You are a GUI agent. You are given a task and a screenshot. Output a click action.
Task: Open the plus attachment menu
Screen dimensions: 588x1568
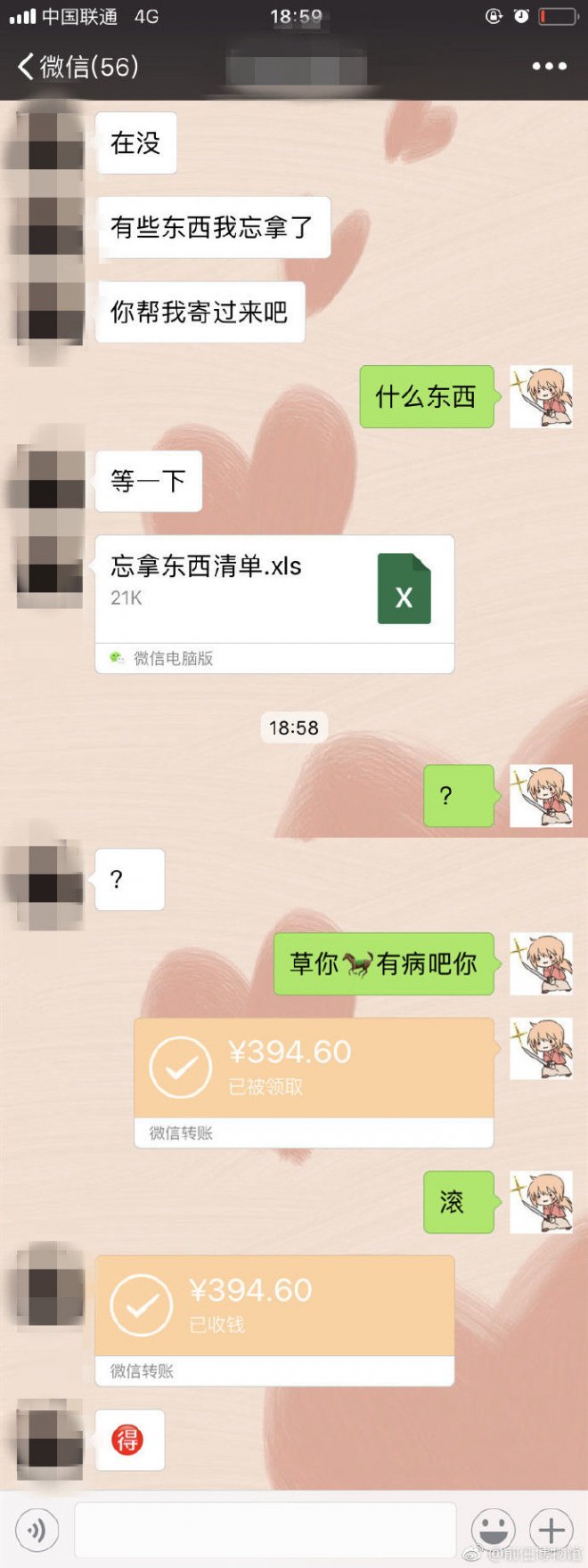point(551,1531)
